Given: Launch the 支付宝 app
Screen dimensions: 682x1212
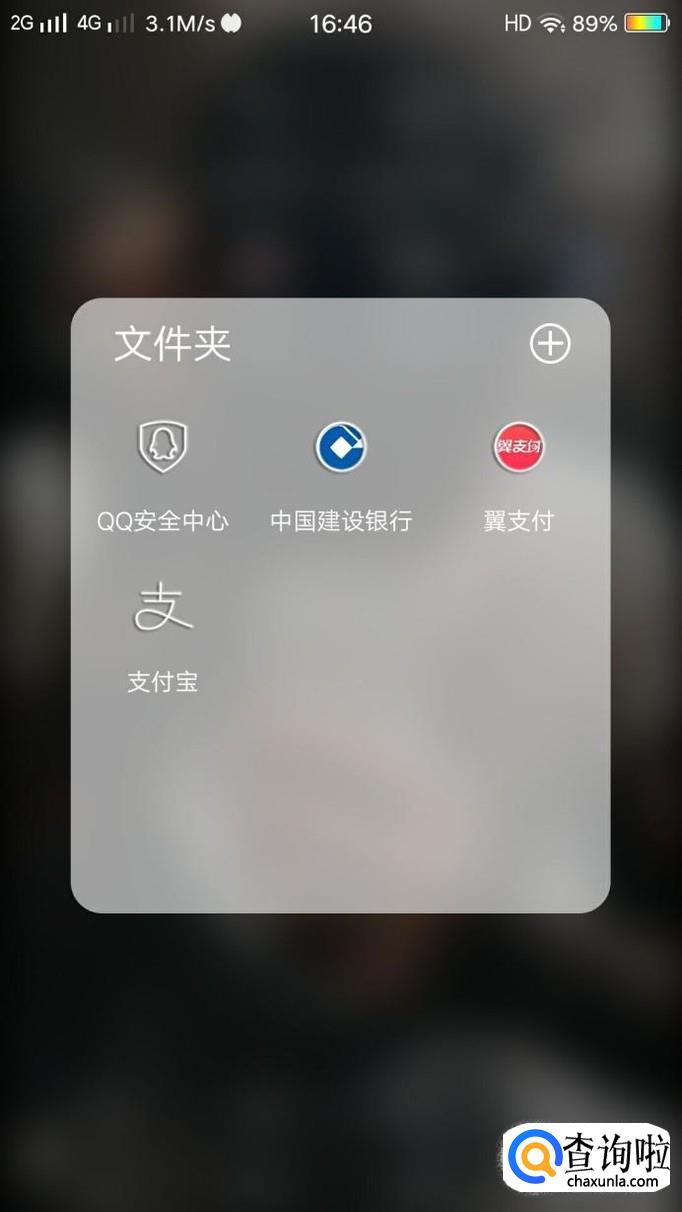Looking at the screenshot, I should click(163, 609).
